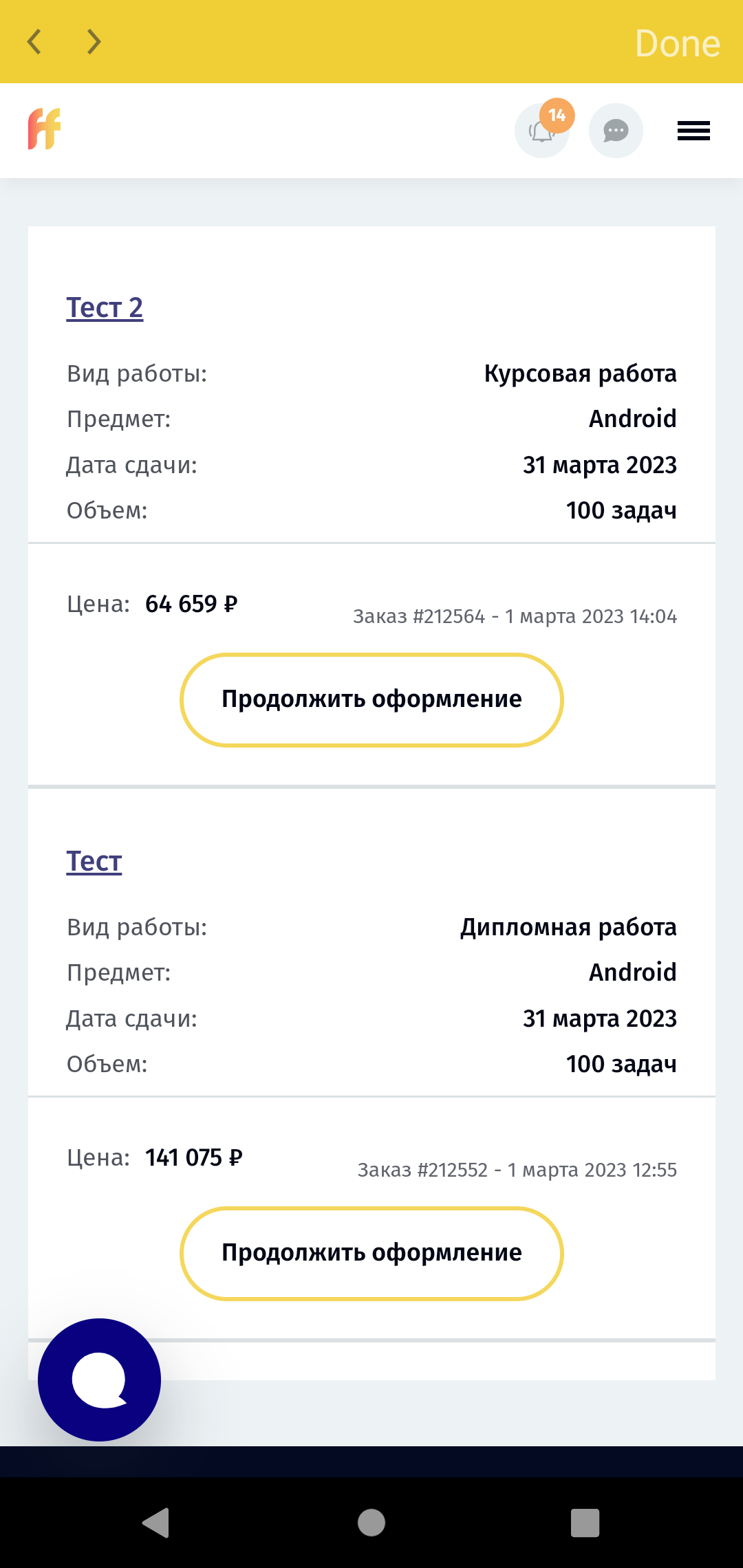Open the order link Тест 2
743x1568 pixels.
coord(105,307)
